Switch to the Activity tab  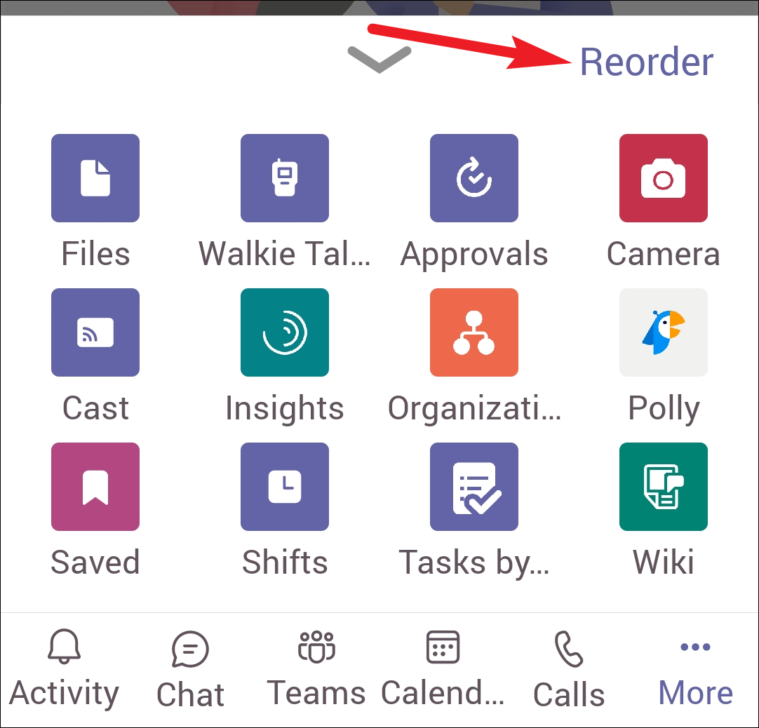tap(64, 670)
